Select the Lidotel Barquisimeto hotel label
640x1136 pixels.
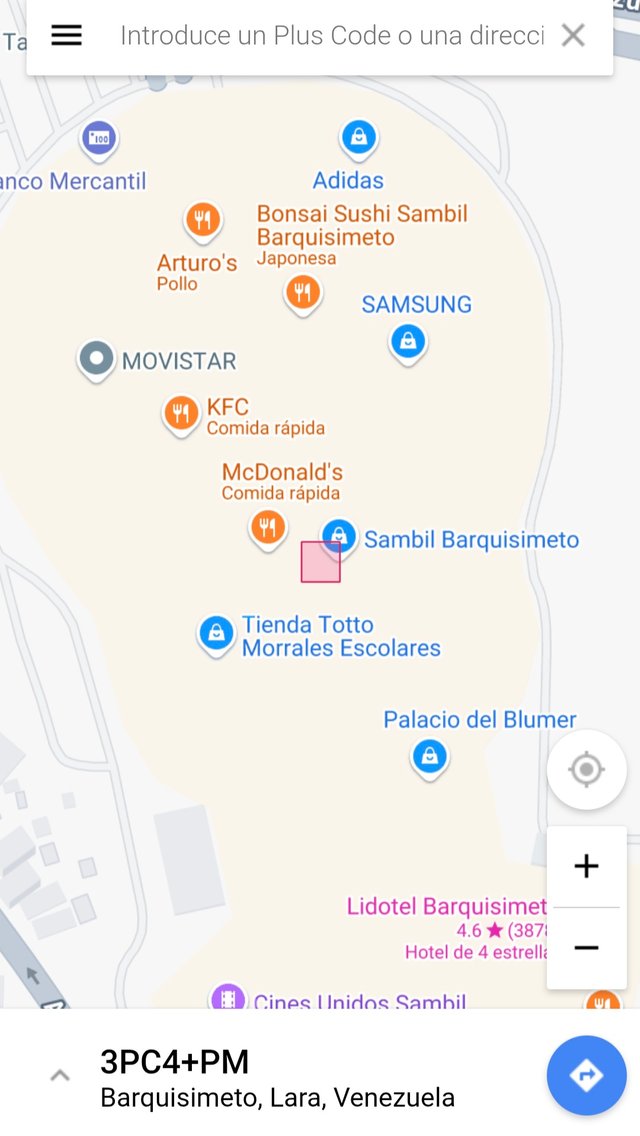tap(446, 907)
